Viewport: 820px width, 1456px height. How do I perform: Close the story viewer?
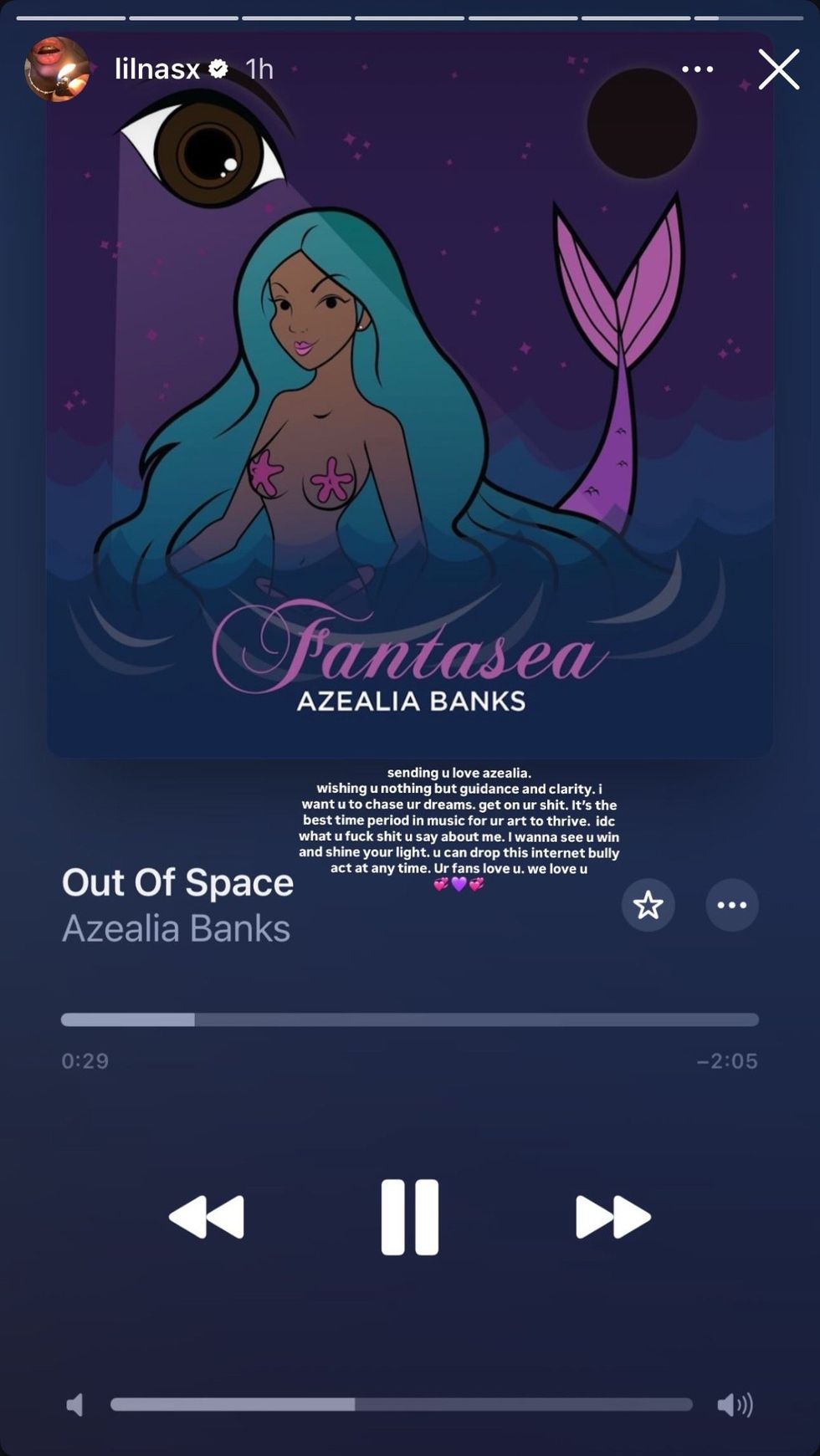(778, 69)
